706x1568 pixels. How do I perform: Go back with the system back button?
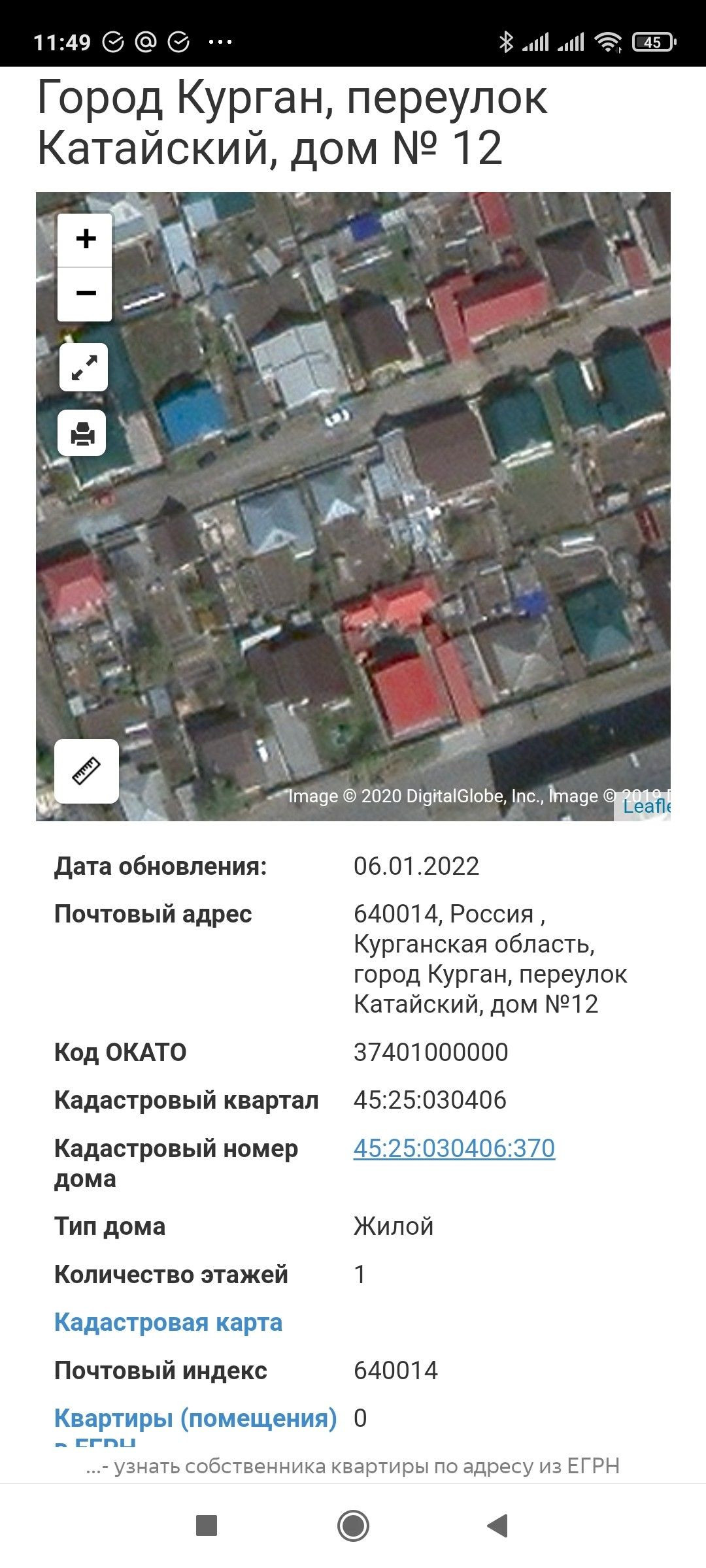pyautogui.click(x=498, y=1526)
